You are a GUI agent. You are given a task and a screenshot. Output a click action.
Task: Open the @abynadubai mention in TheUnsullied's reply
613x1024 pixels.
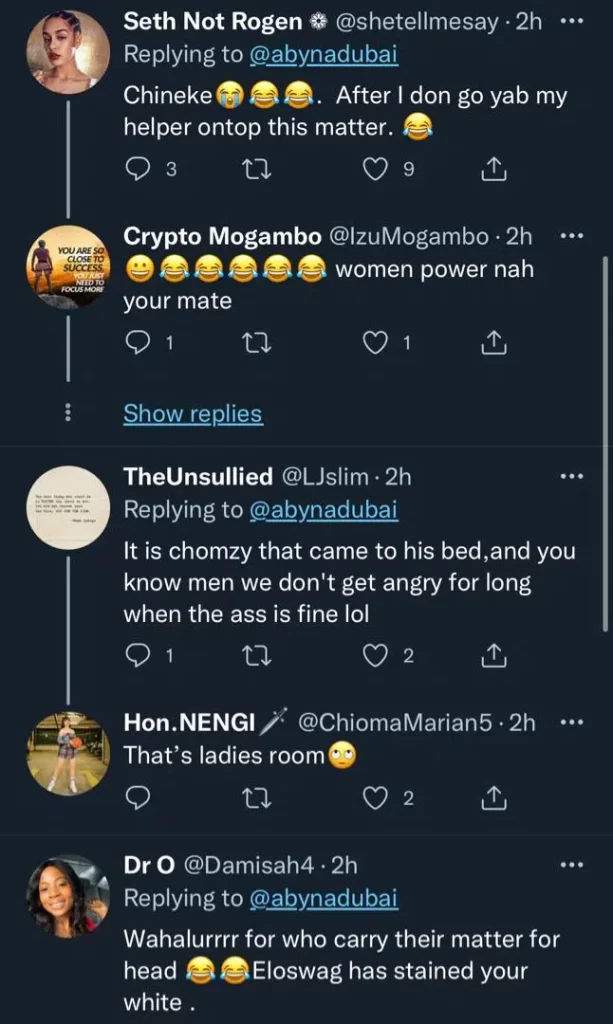point(323,509)
